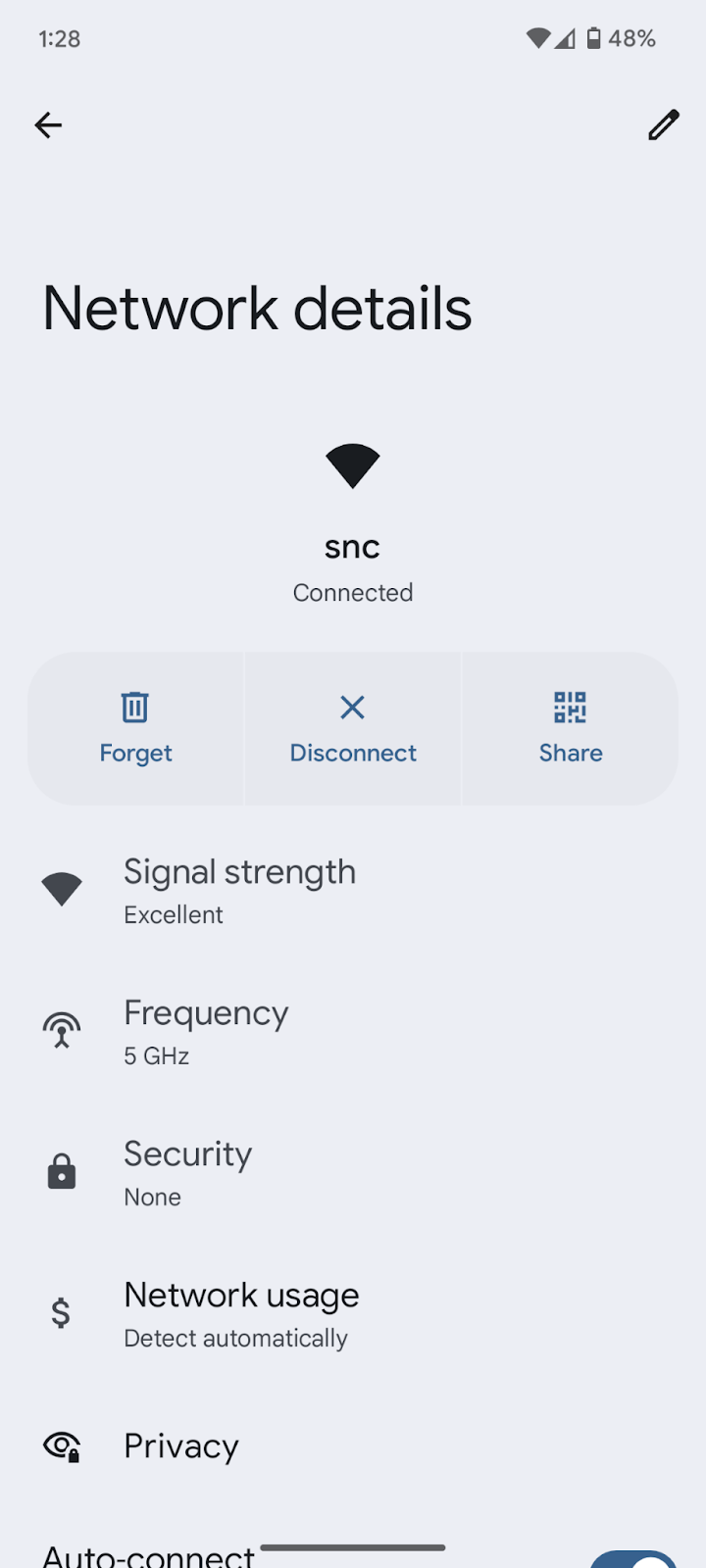
Task: Edit the network with the pencil icon
Action: (x=664, y=125)
